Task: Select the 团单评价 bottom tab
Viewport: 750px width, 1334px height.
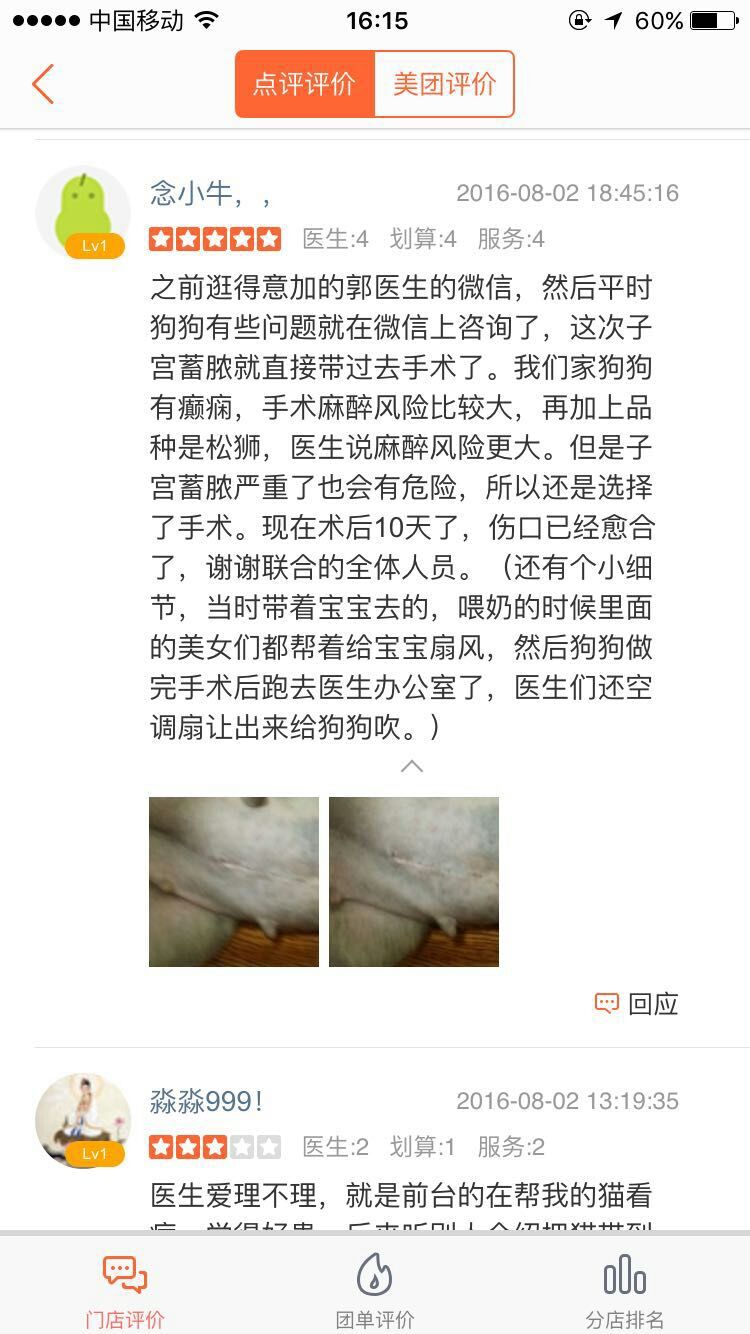Action: [375, 1290]
